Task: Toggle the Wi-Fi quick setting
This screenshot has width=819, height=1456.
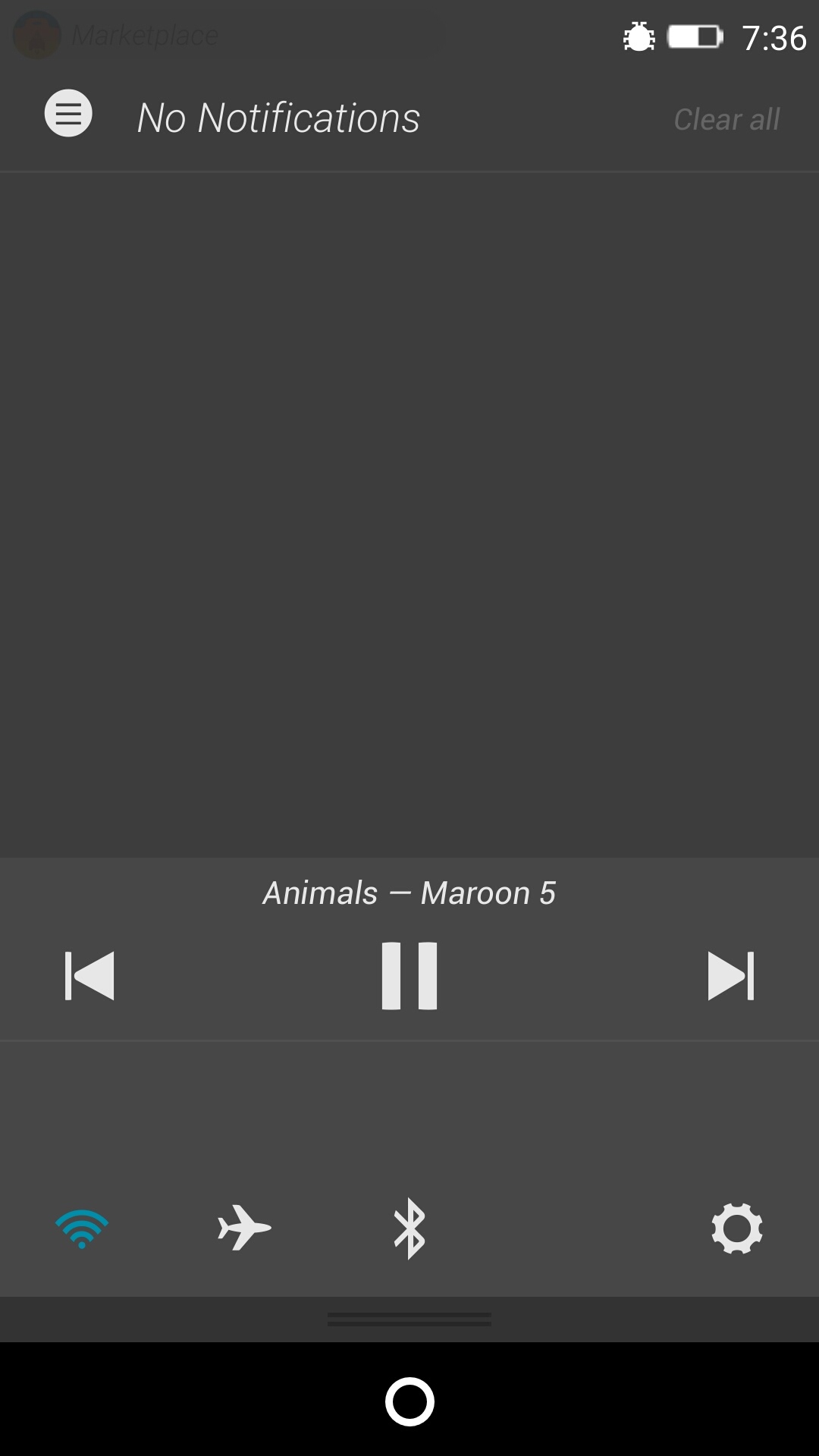Action: coord(82,1228)
